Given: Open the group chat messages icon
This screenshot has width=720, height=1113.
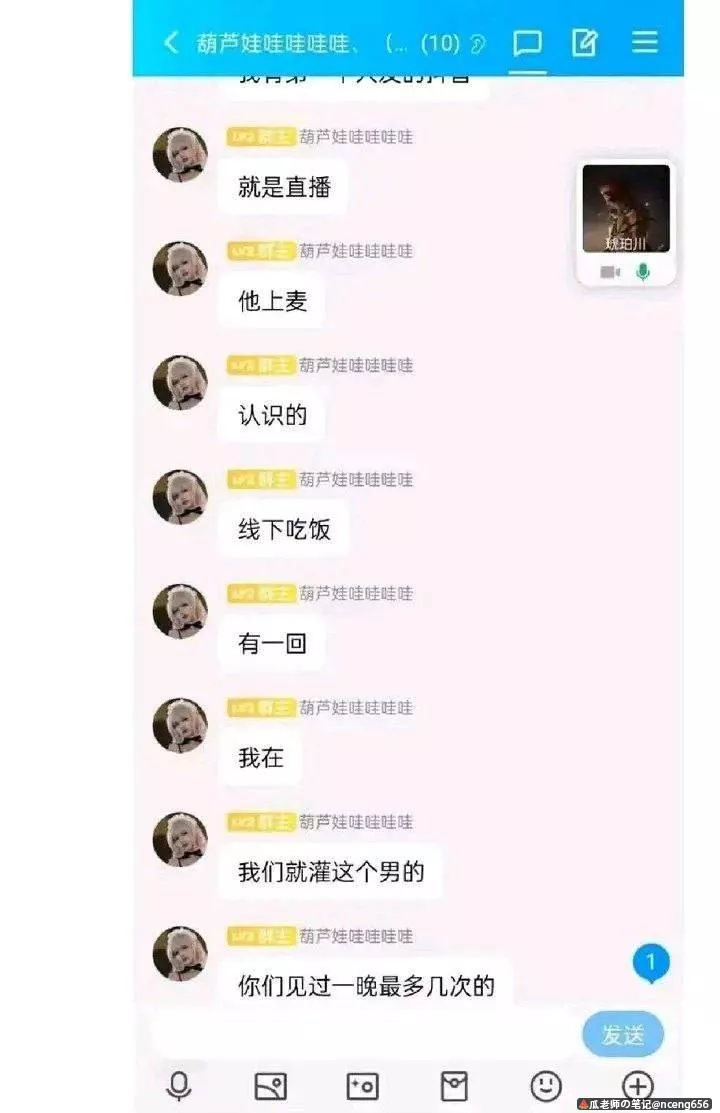Looking at the screenshot, I should click(x=527, y=42).
